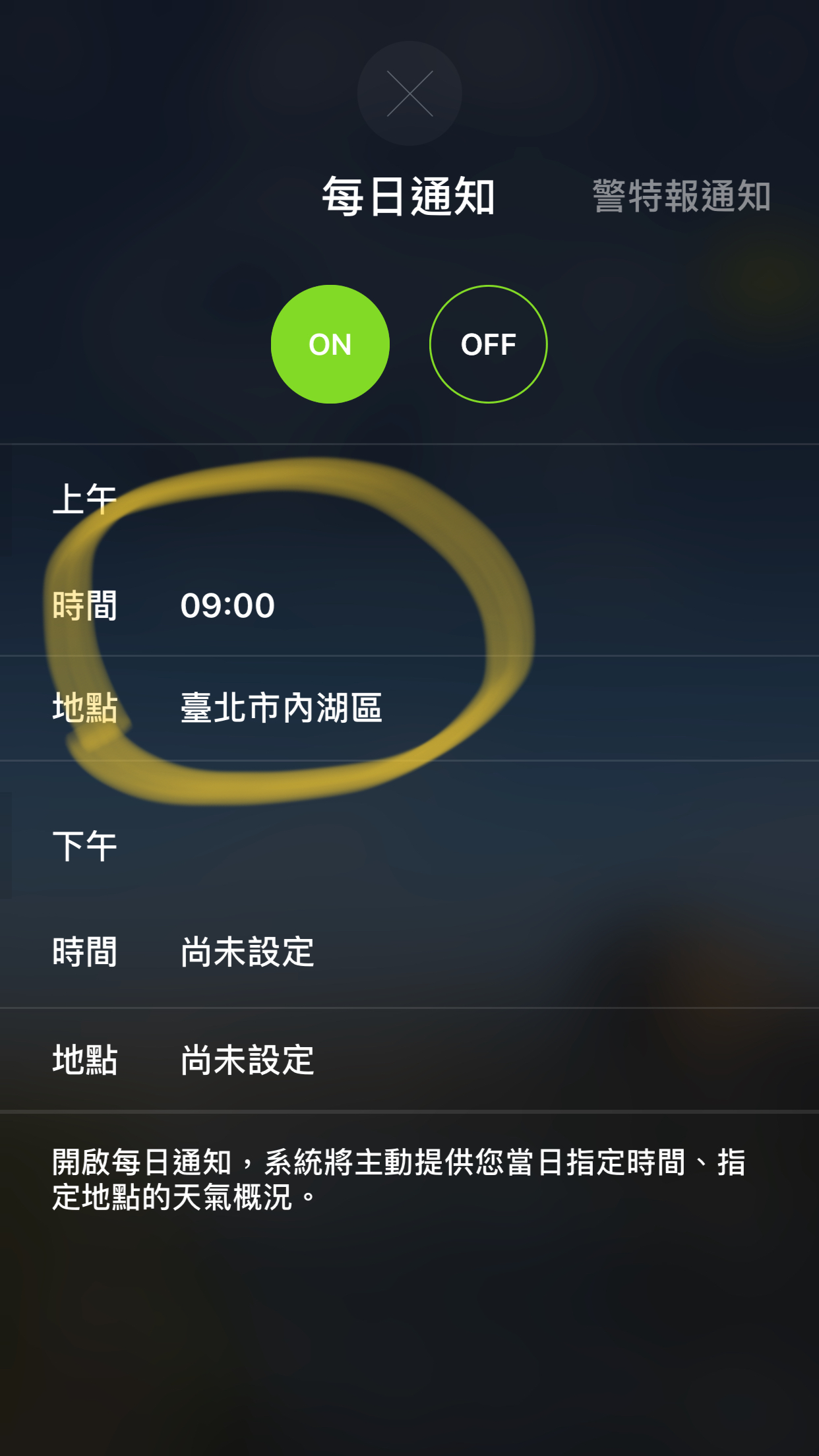Turn daily notifications ON
The width and height of the screenshot is (819, 1456).
click(330, 344)
